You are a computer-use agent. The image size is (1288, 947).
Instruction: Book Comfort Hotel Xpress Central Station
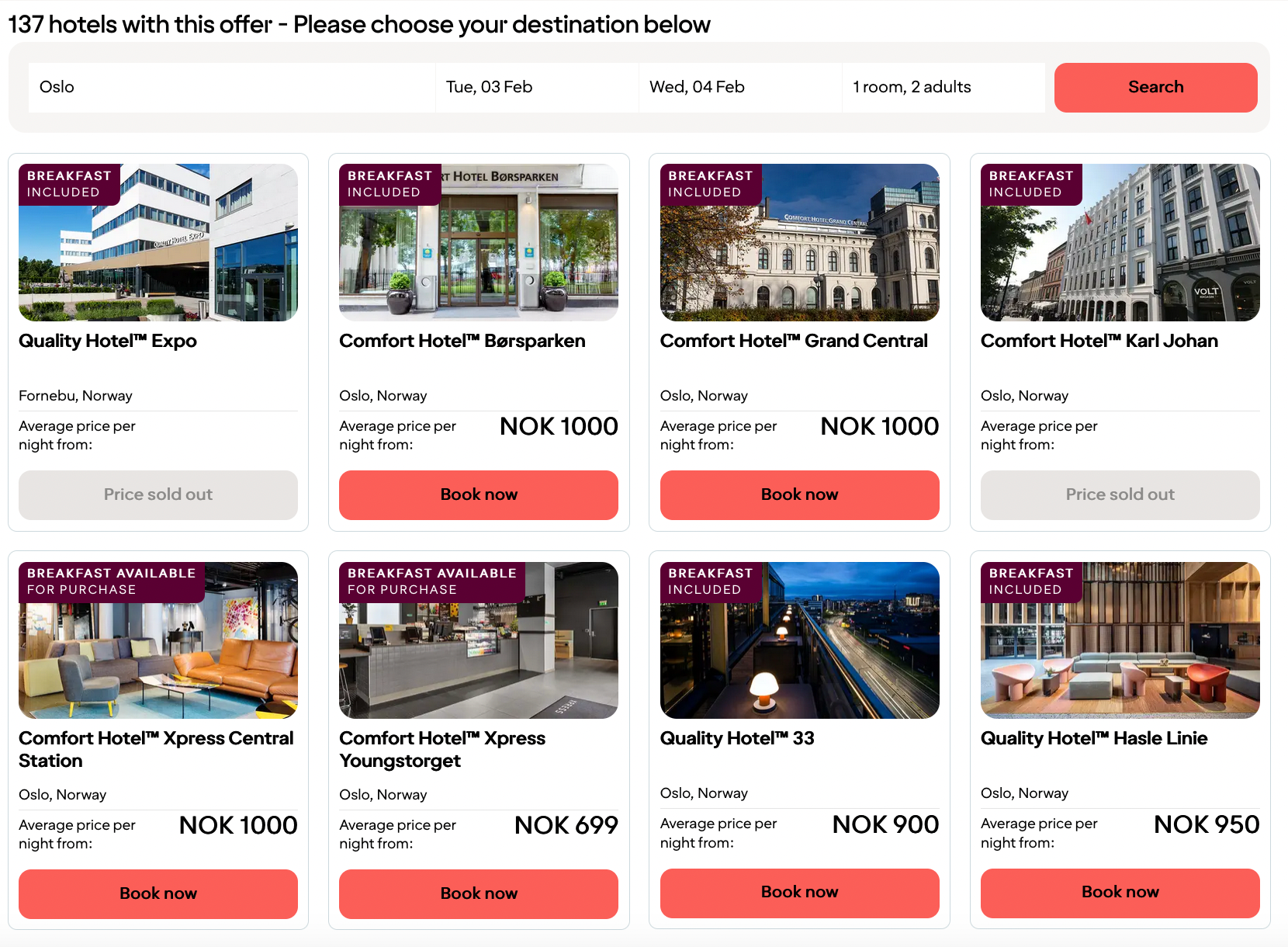click(x=158, y=893)
